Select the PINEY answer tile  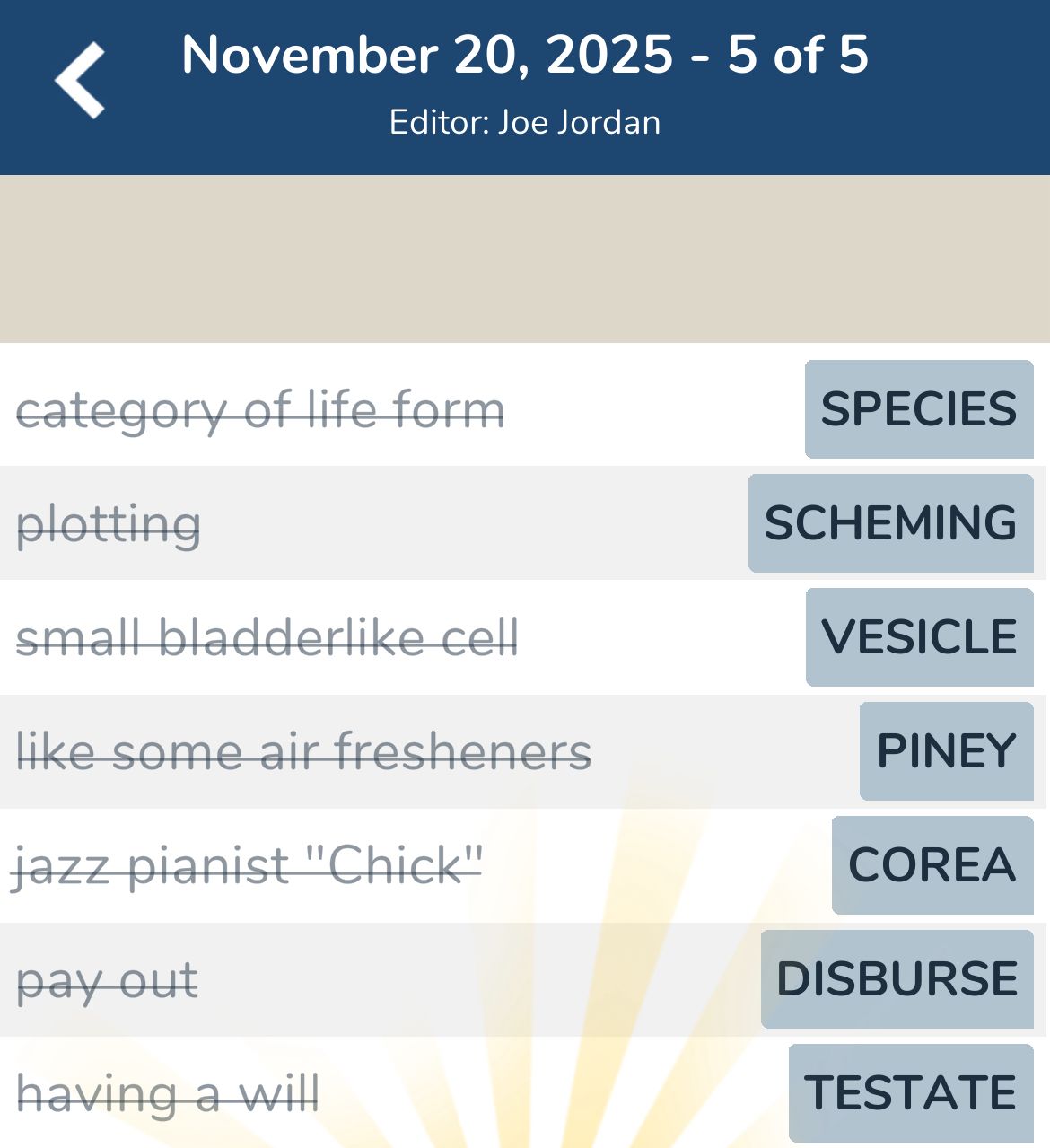(946, 751)
